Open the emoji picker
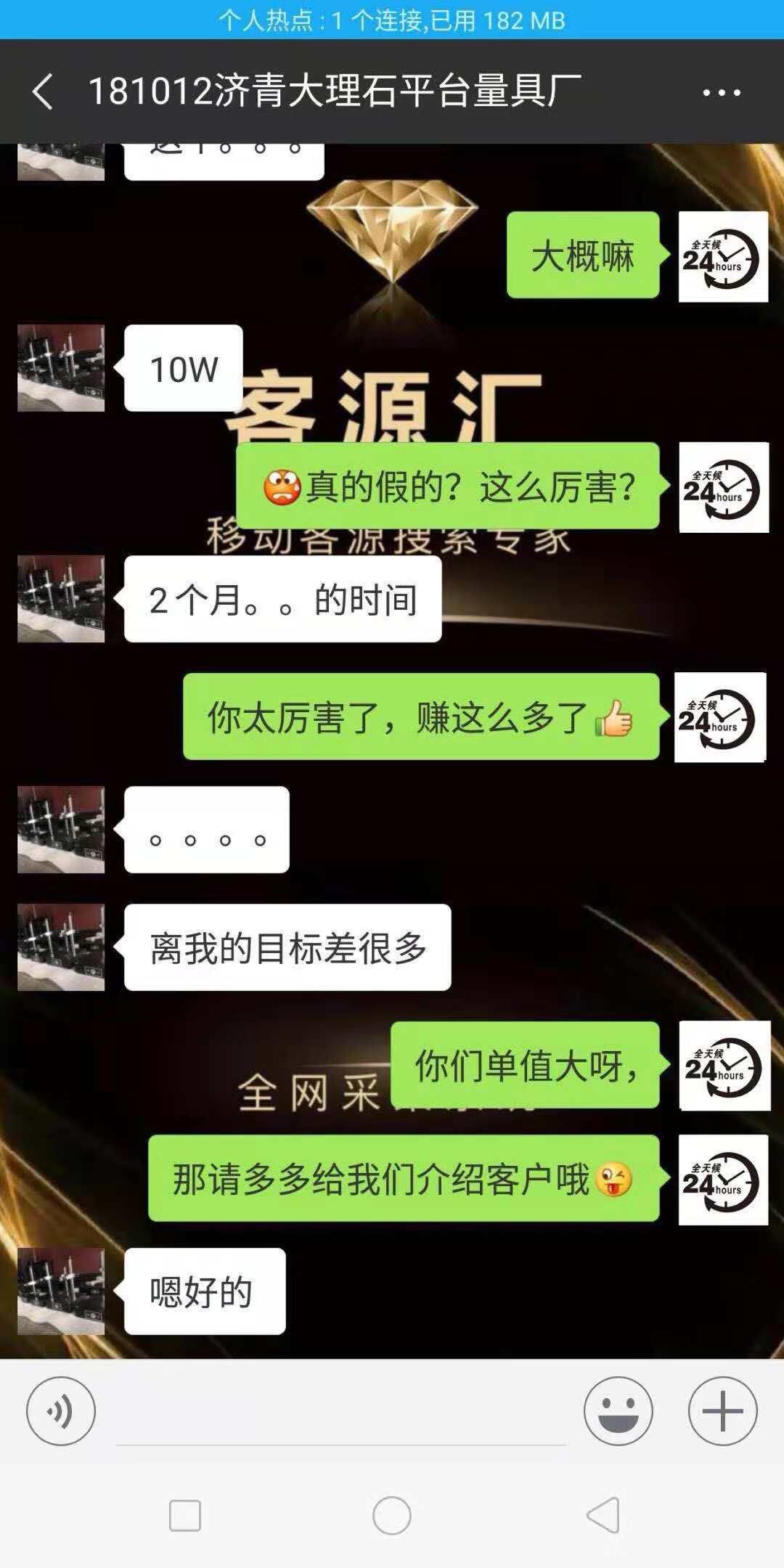The width and height of the screenshot is (784, 1568). point(618,1410)
